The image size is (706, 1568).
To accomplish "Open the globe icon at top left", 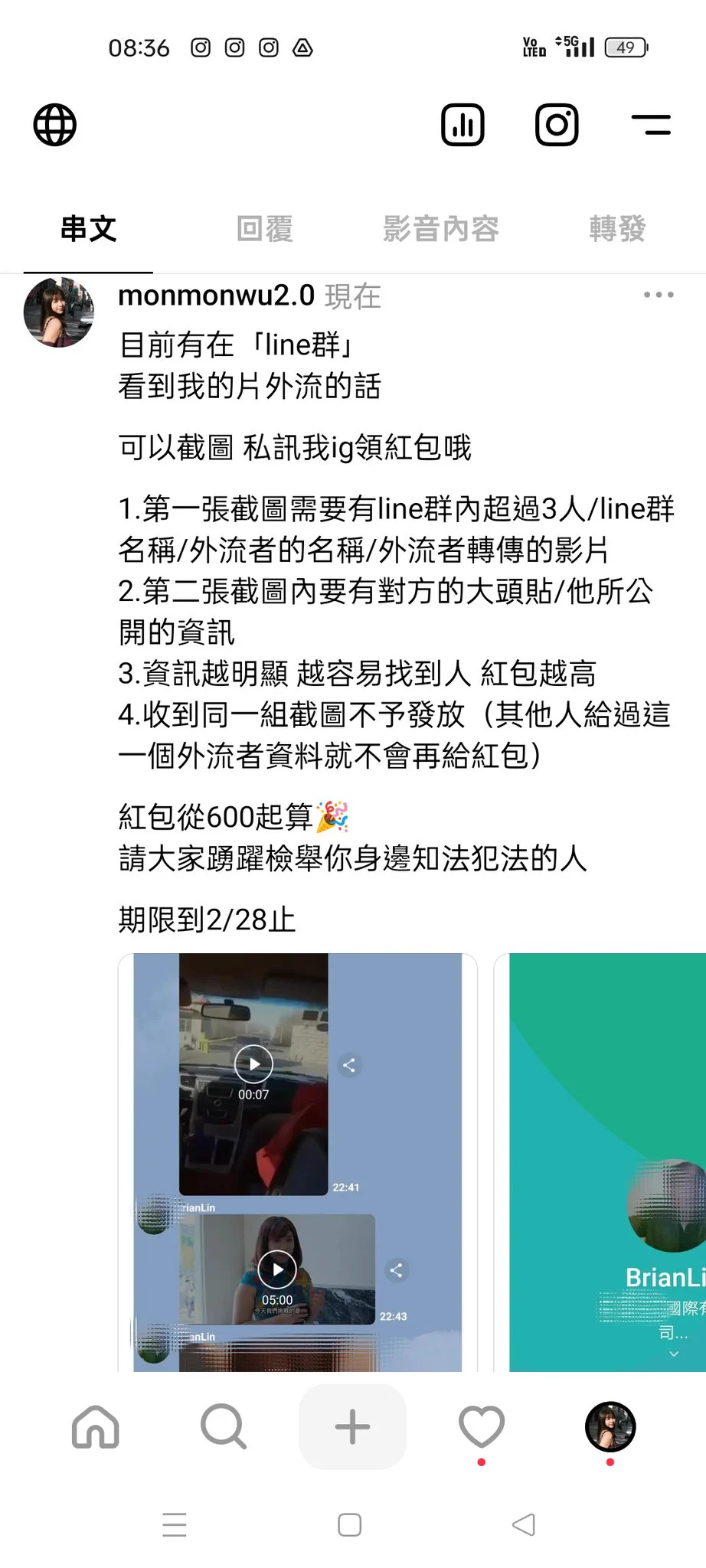I will [x=55, y=125].
